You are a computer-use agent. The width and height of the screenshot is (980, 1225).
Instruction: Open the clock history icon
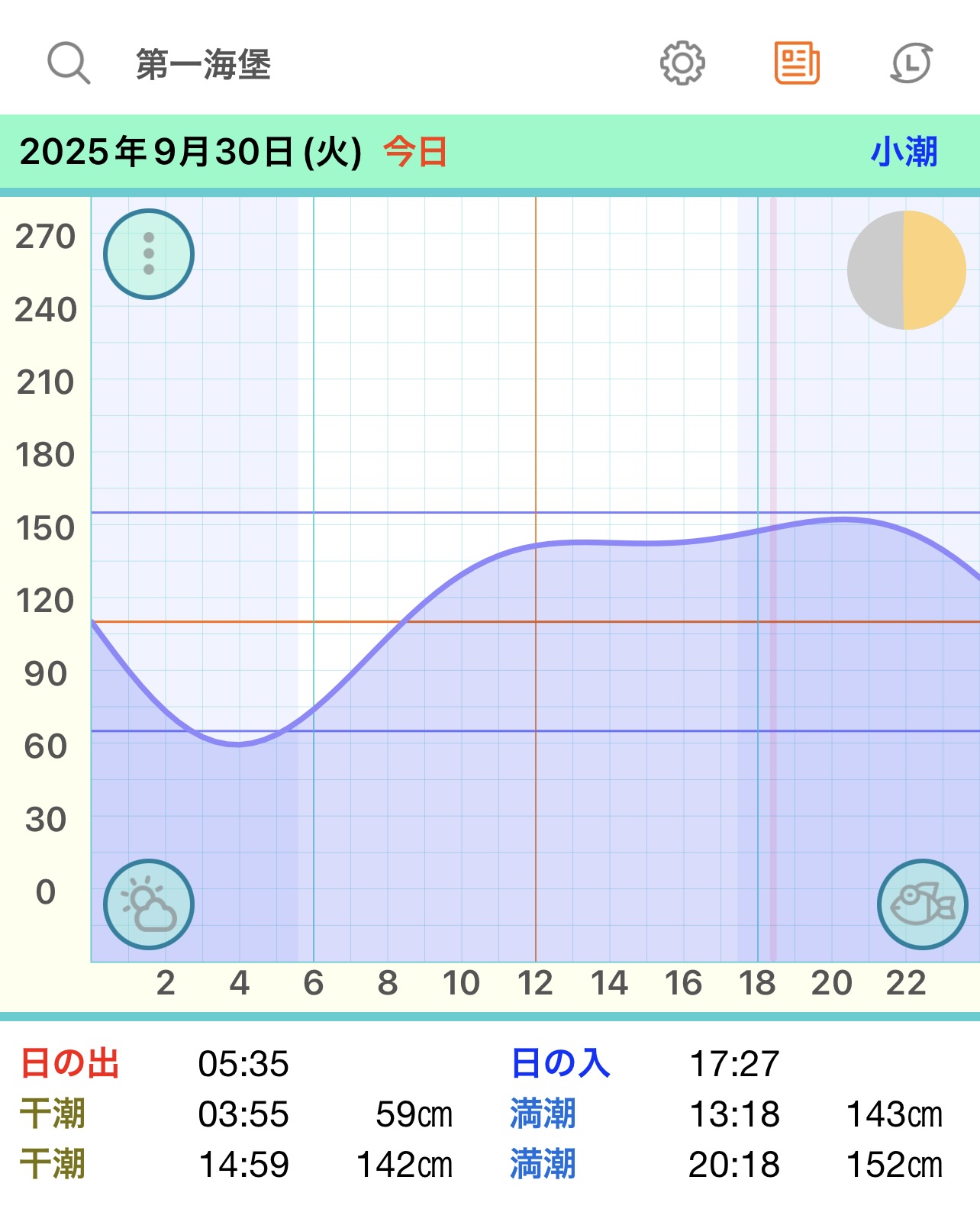point(911,63)
